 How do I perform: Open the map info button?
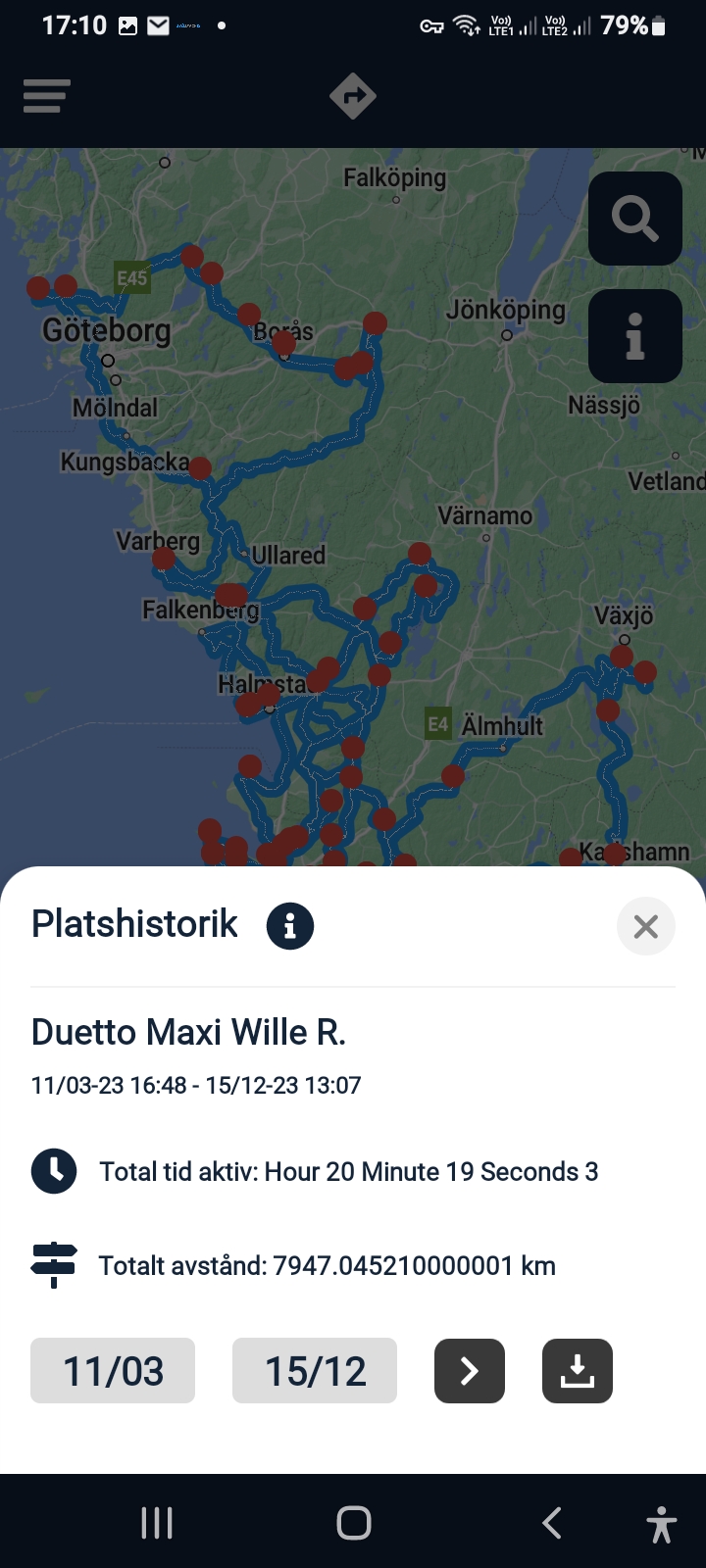point(635,336)
